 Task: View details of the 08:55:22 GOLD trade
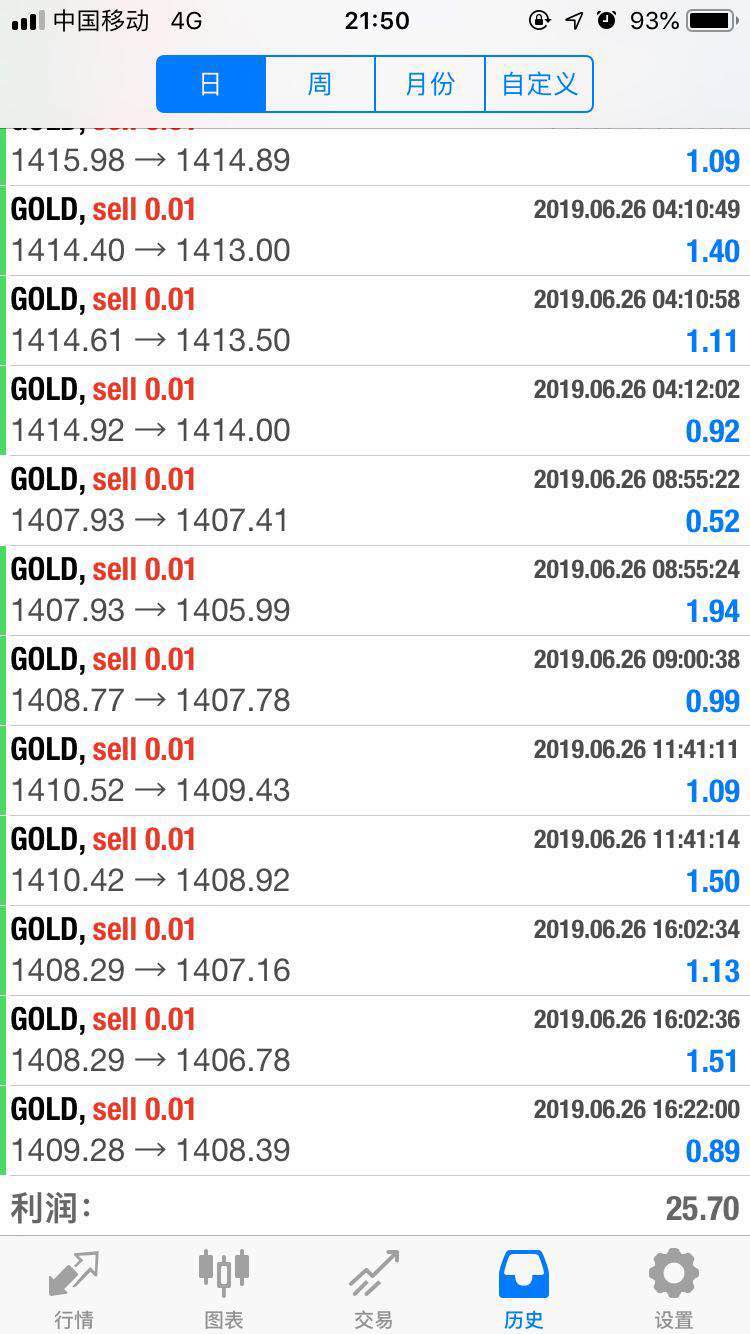[375, 501]
